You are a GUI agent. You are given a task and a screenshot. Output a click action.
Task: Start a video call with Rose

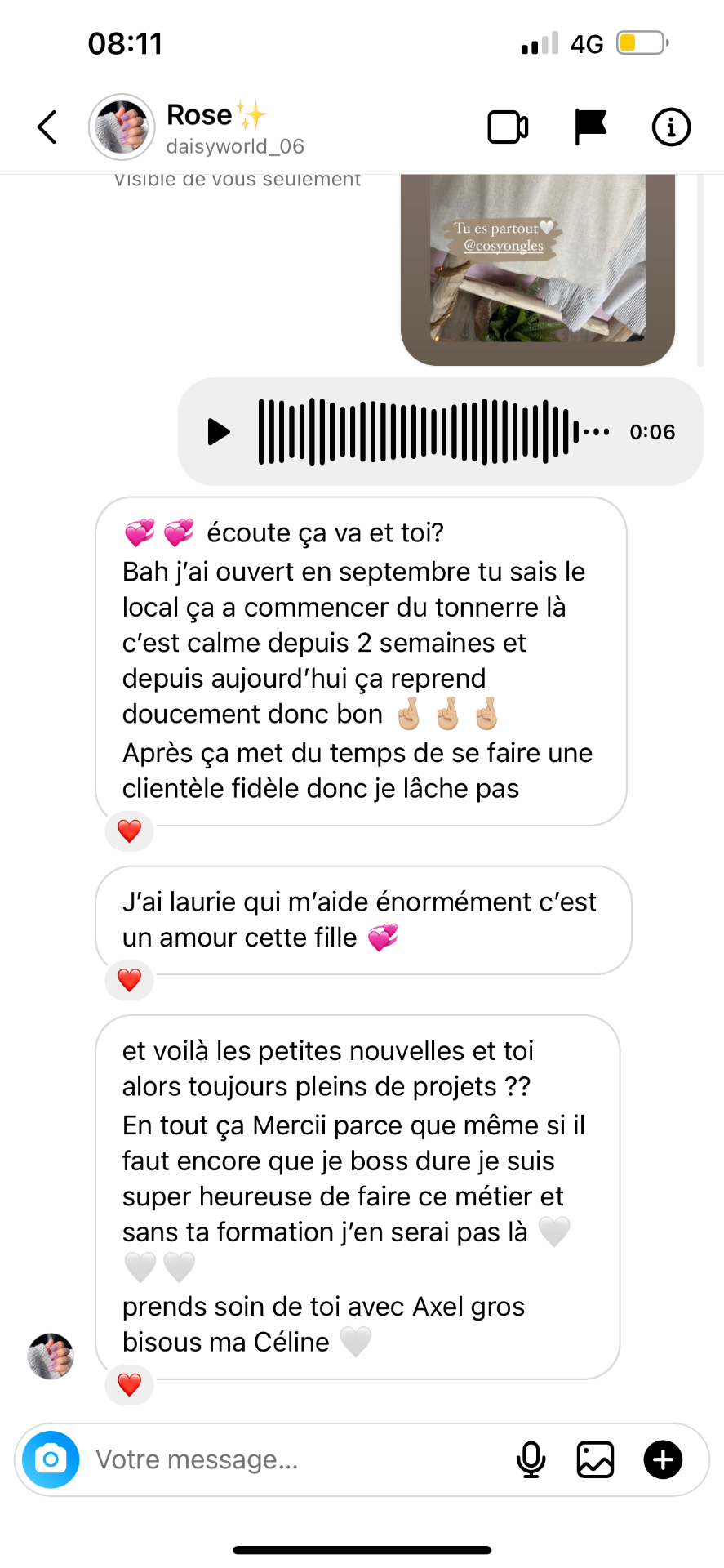pos(508,127)
